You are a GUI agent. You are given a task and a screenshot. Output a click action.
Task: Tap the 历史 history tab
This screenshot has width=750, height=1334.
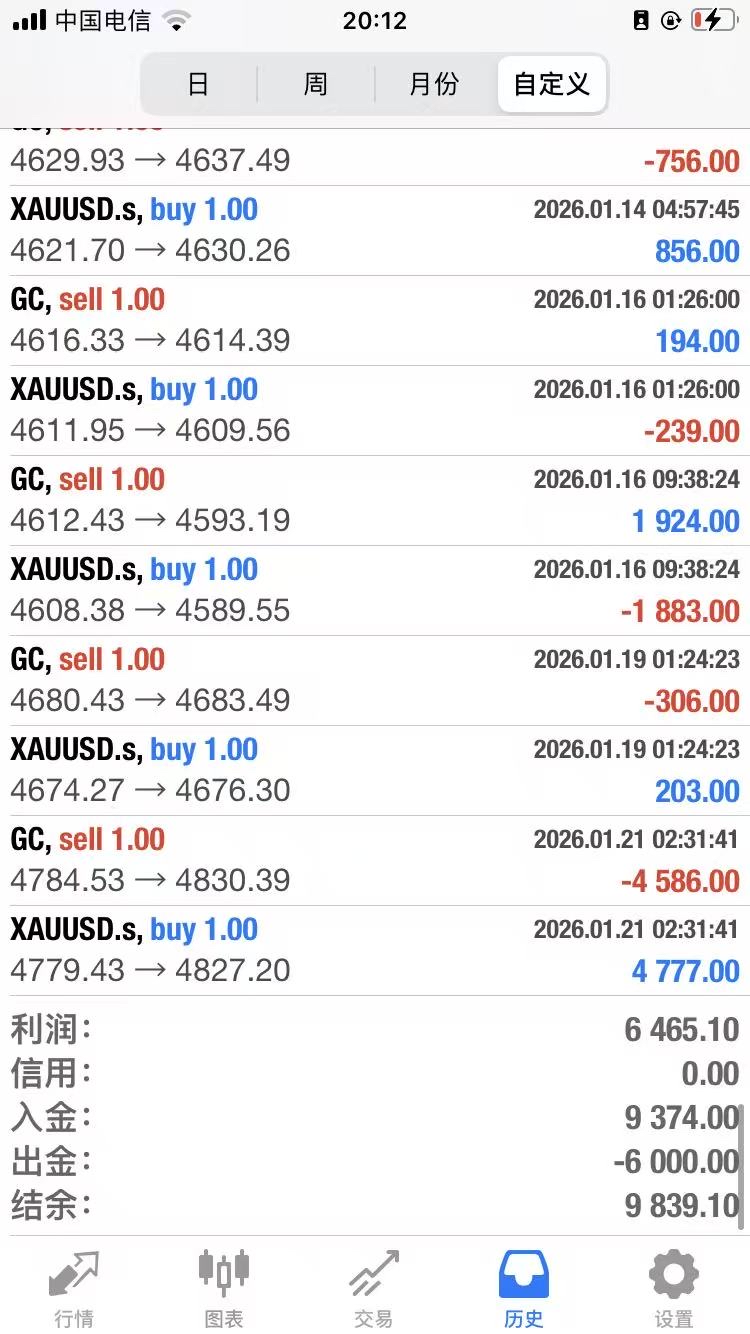[524, 1288]
